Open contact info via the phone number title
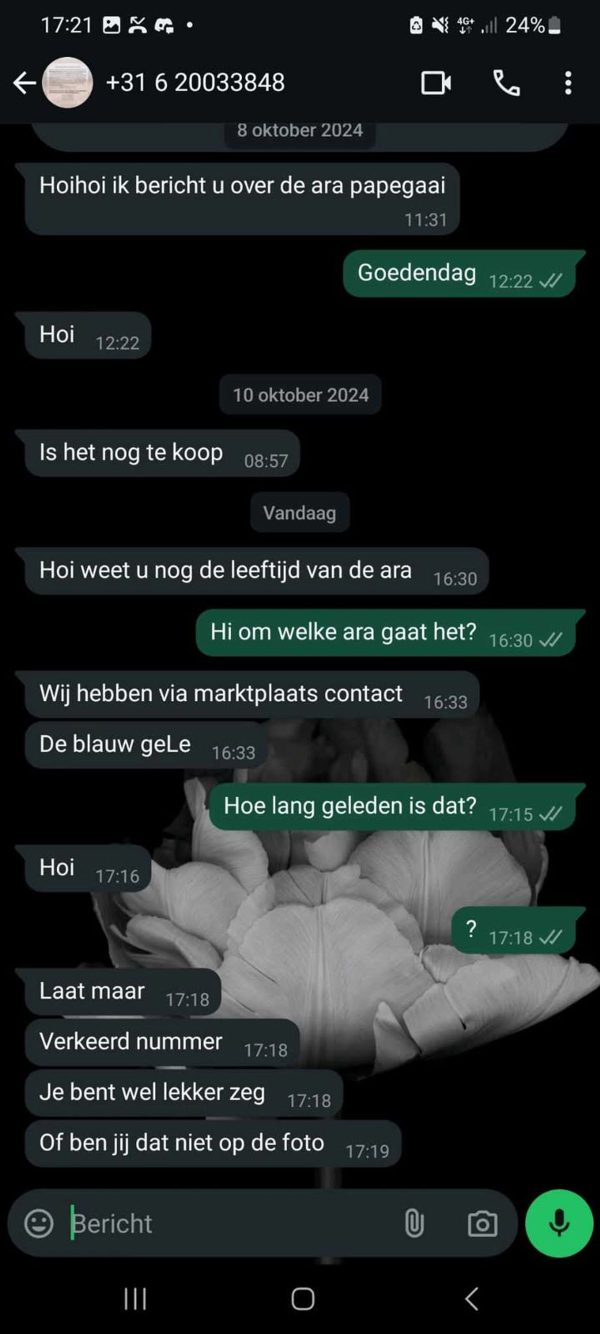This screenshot has height=1334, width=600. click(x=195, y=83)
